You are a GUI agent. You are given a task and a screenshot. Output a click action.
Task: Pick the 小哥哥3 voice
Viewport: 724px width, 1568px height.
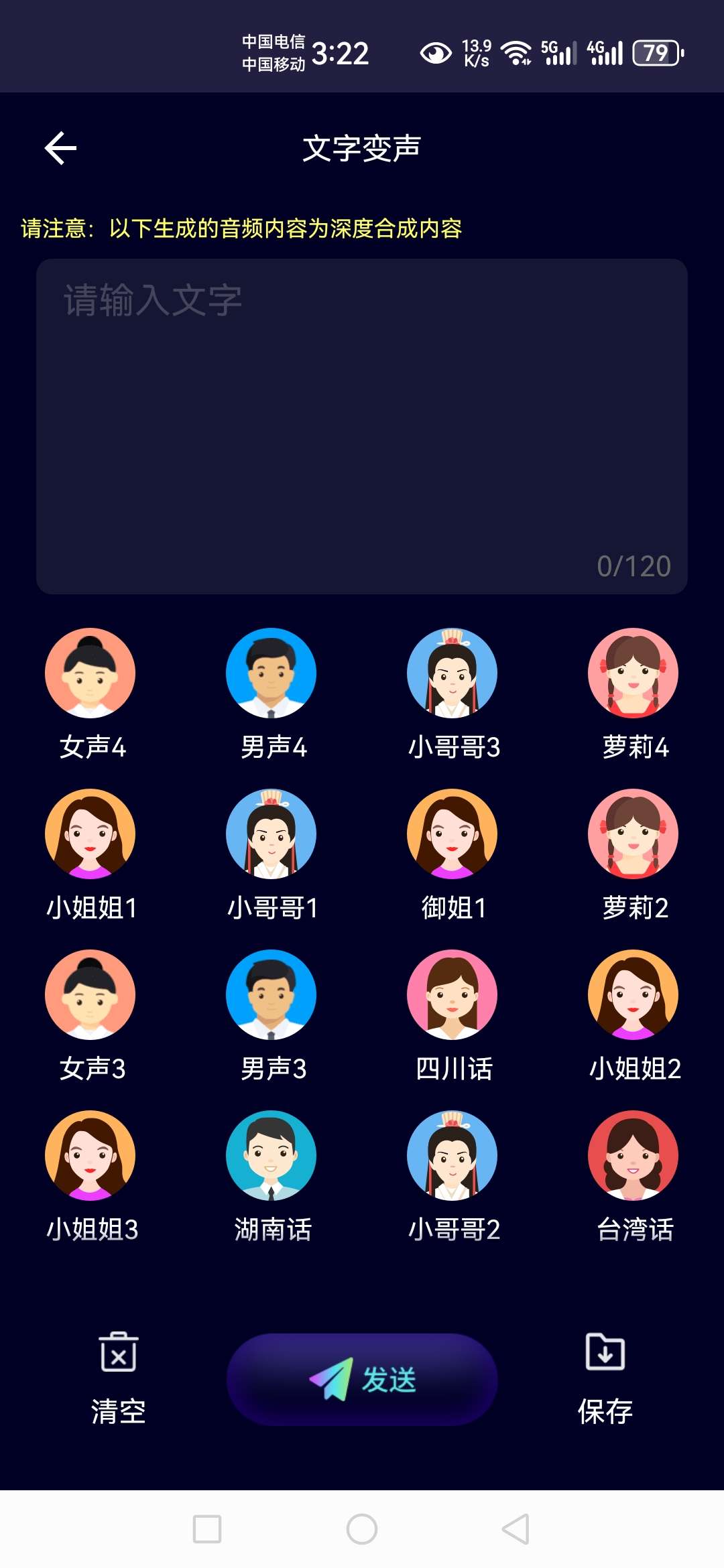coord(452,673)
